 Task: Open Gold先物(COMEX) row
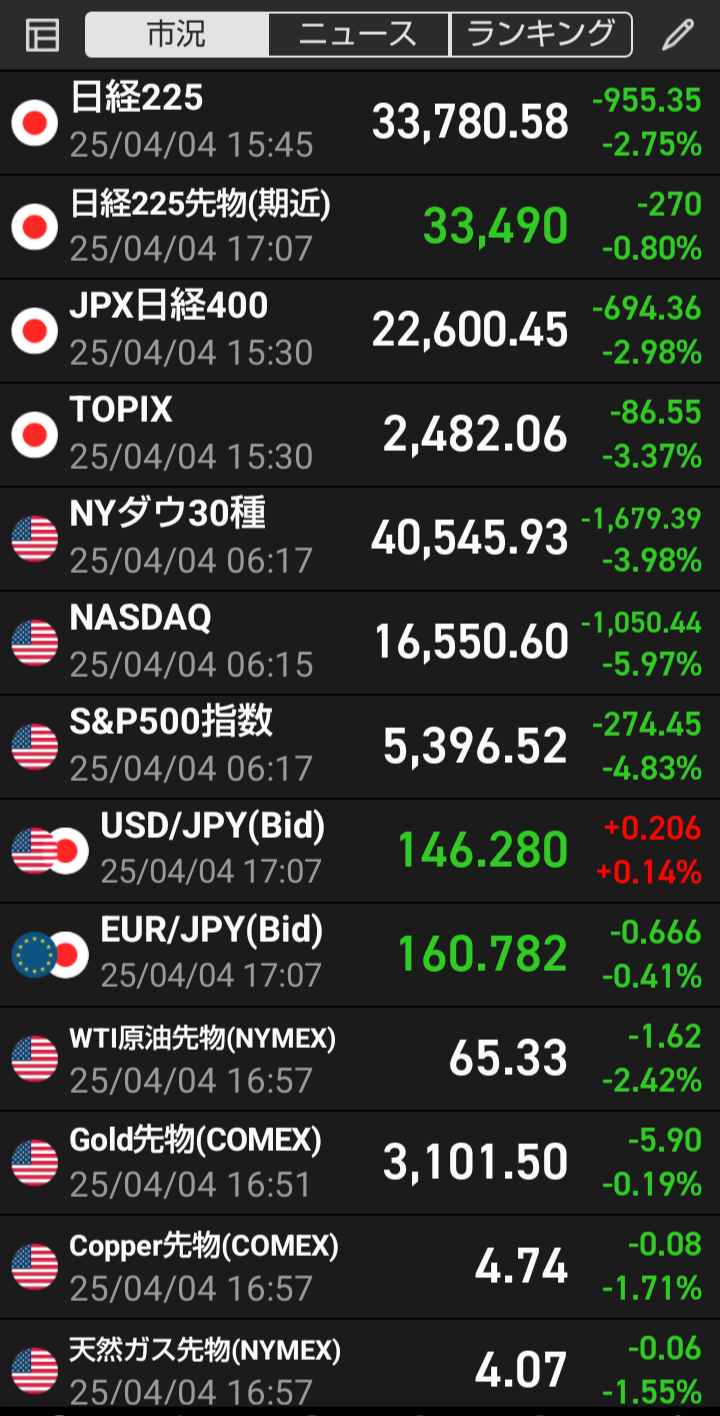tap(360, 1163)
